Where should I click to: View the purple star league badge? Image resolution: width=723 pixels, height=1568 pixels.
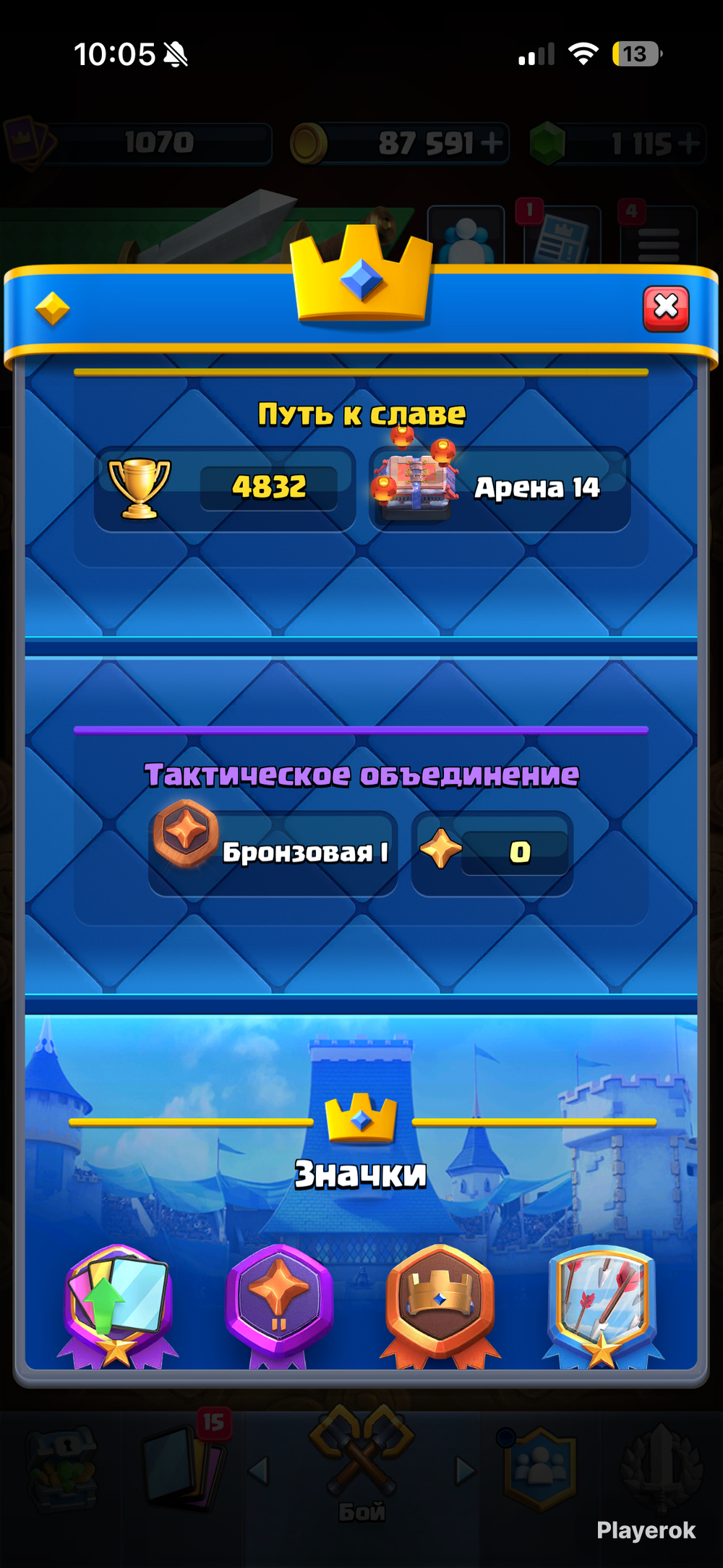pos(279,1306)
